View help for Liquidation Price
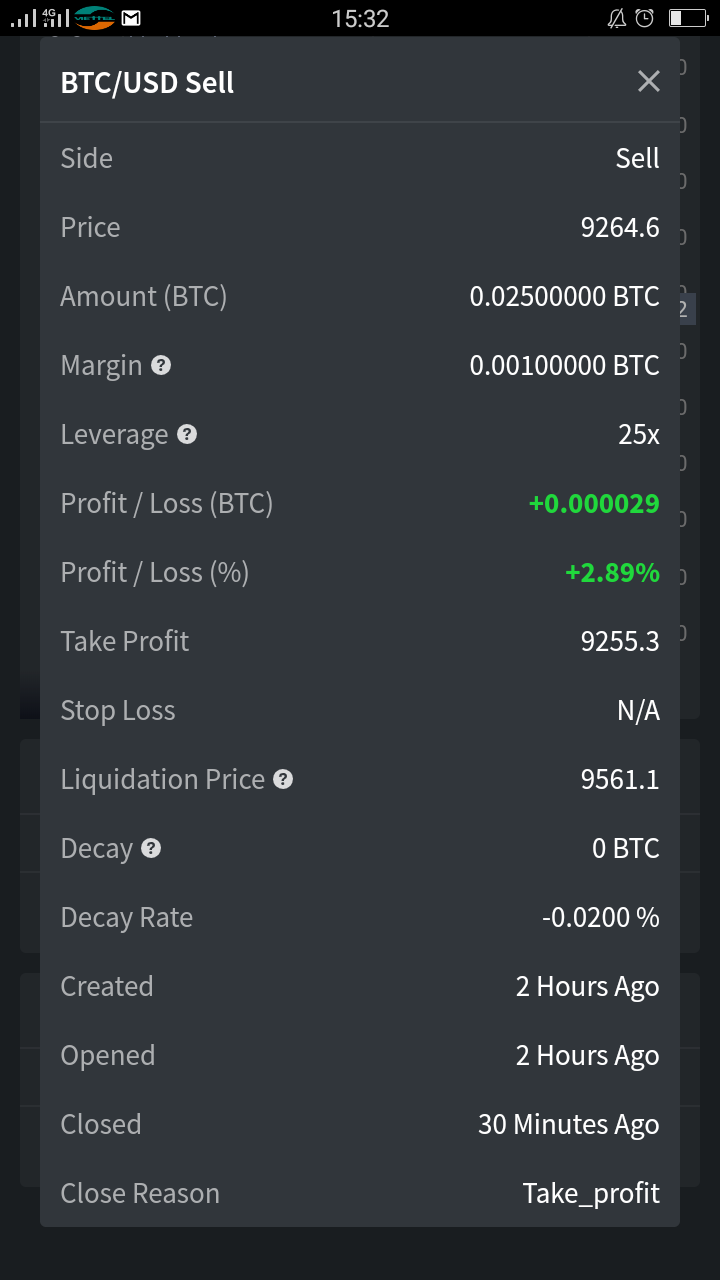The width and height of the screenshot is (720, 1280). pyautogui.click(x=284, y=779)
